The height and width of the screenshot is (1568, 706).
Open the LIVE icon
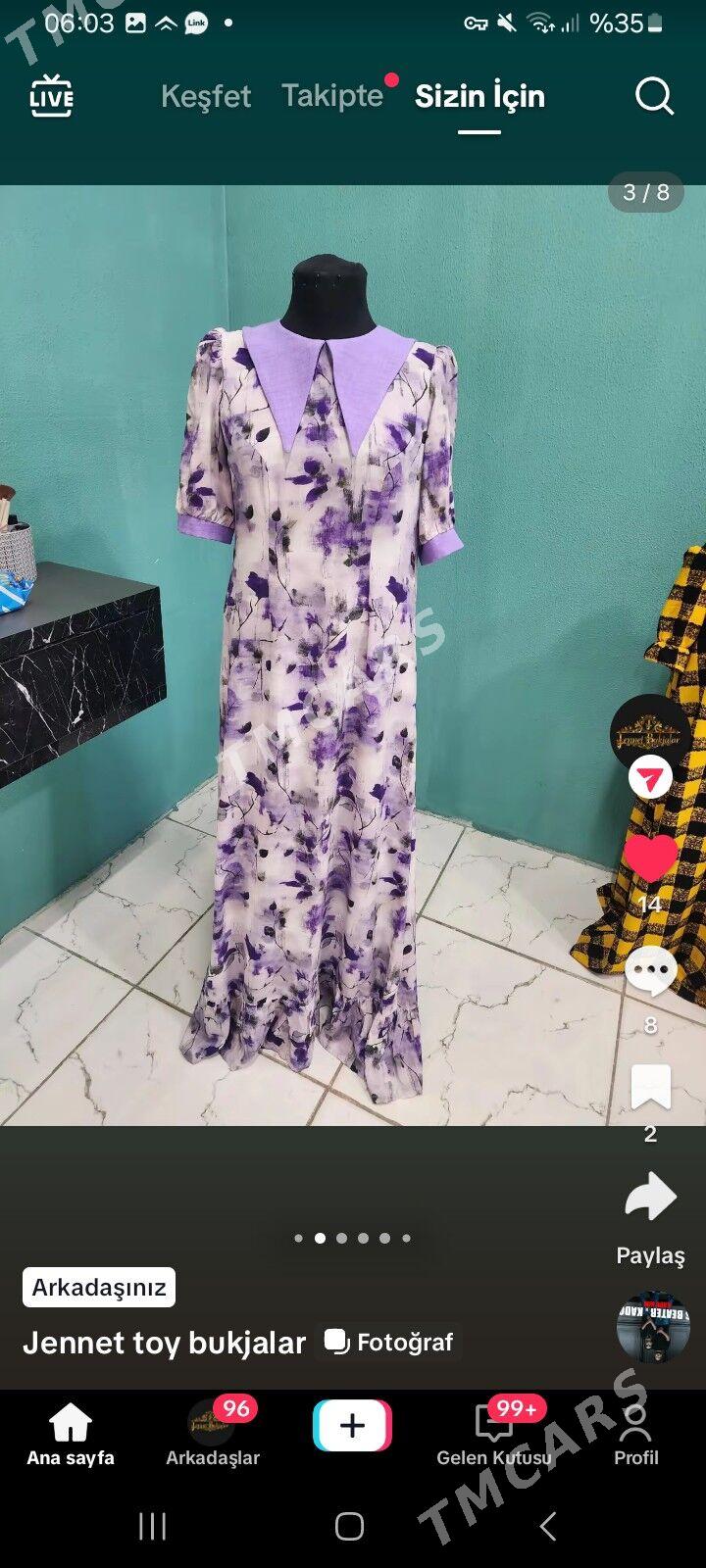point(51,96)
